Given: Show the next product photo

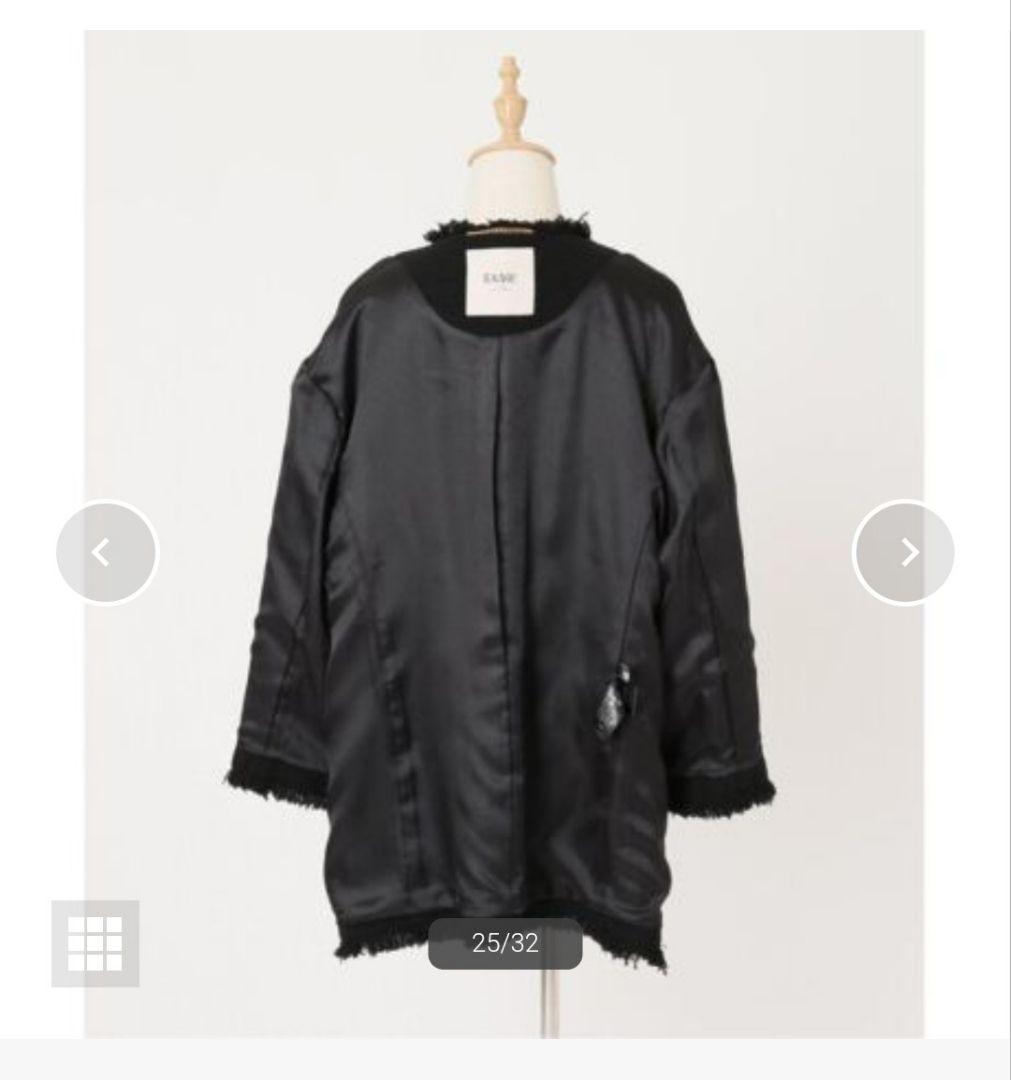Looking at the screenshot, I should pos(903,552).
